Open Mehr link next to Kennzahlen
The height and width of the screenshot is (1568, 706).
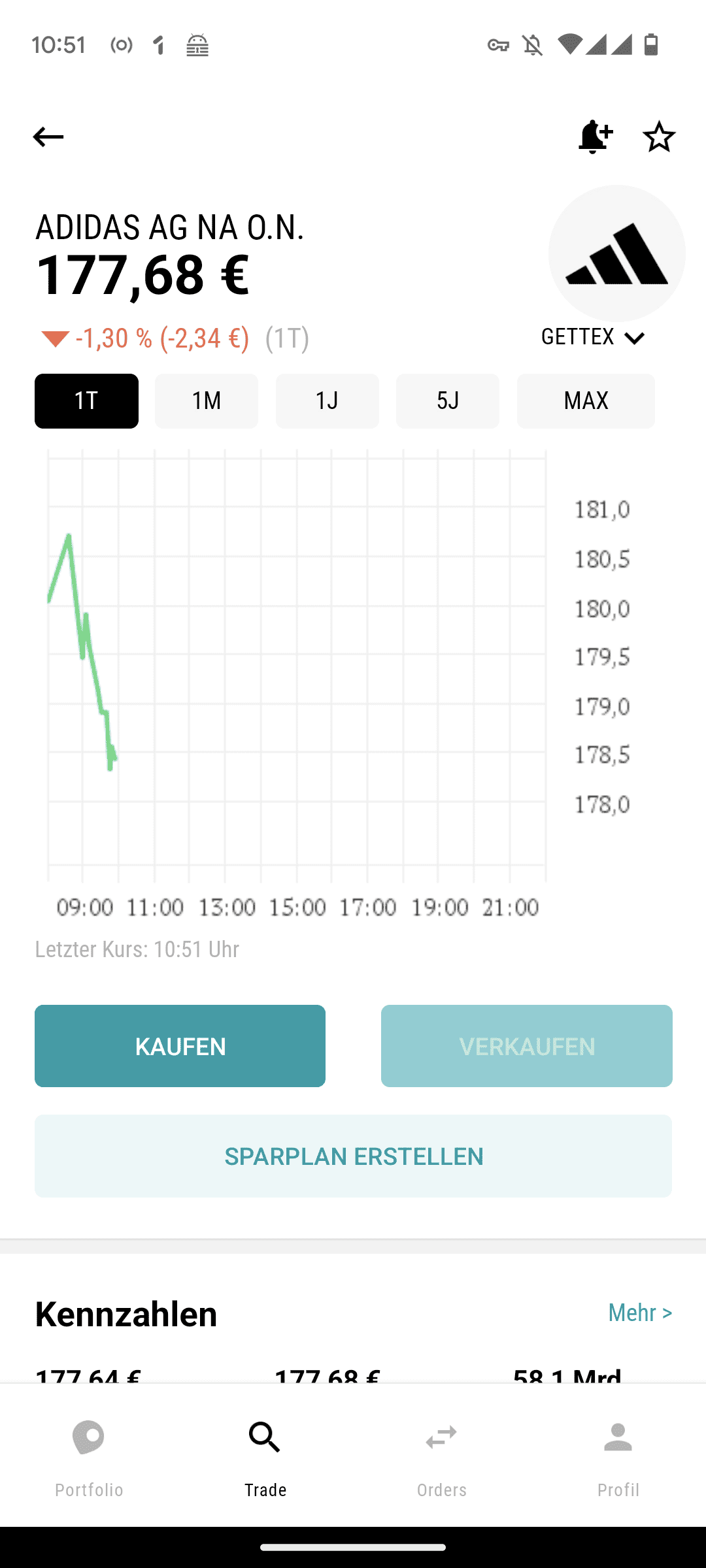[x=640, y=1313]
